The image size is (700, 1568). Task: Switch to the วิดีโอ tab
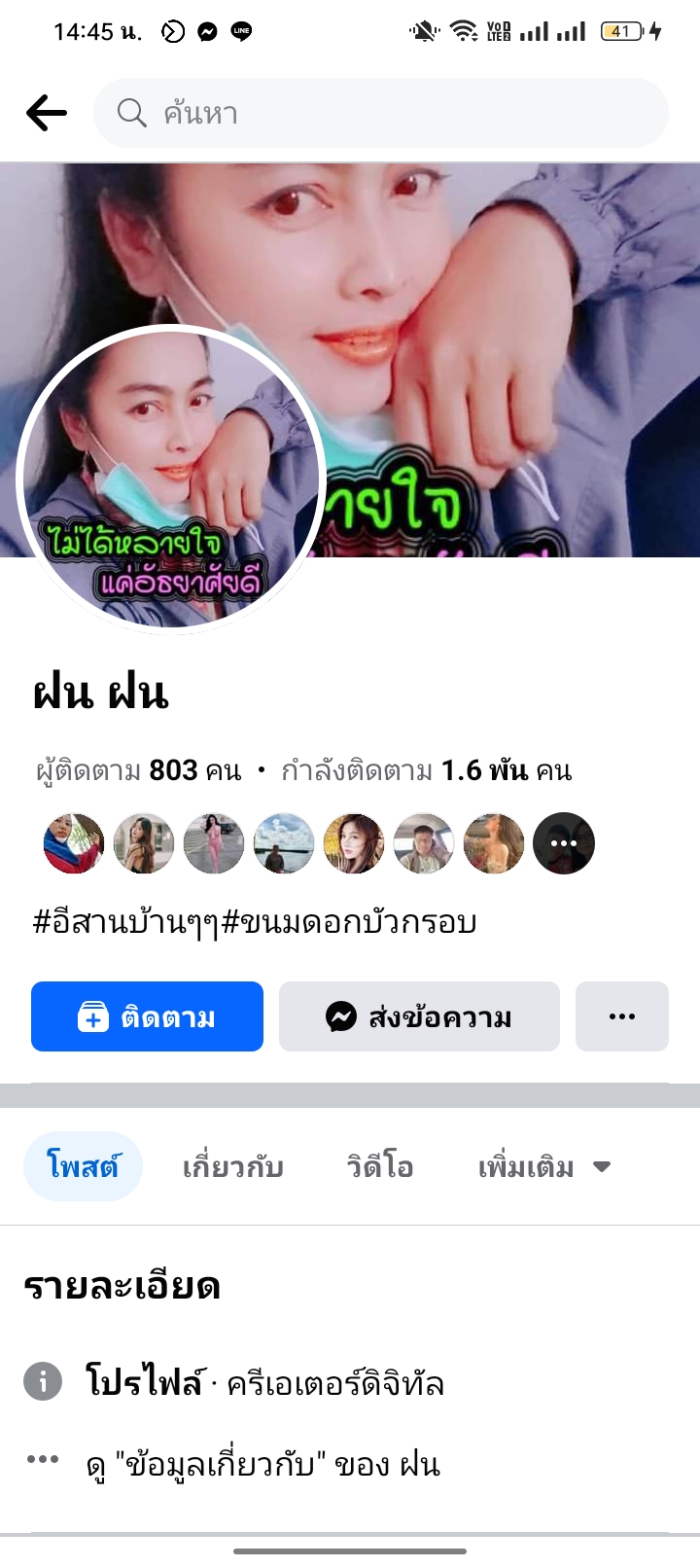(x=379, y=1166)
